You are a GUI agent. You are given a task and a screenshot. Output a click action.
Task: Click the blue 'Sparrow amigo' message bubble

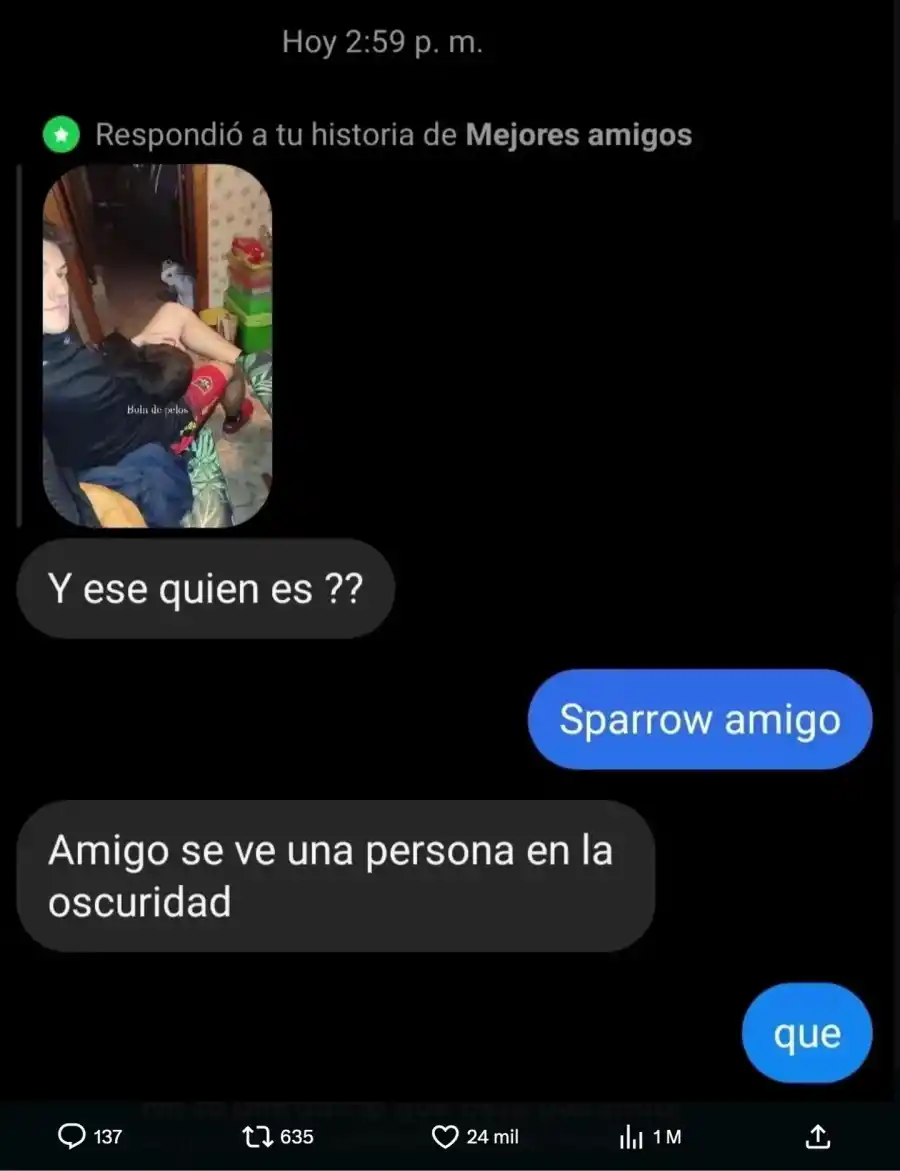click(x=699, y=718)
